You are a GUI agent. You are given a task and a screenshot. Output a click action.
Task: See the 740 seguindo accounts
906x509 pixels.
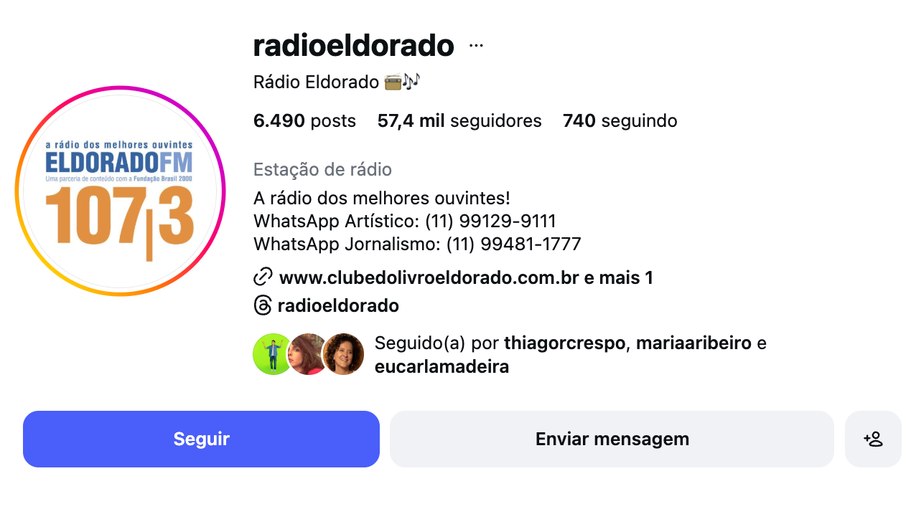click(619, 121)
